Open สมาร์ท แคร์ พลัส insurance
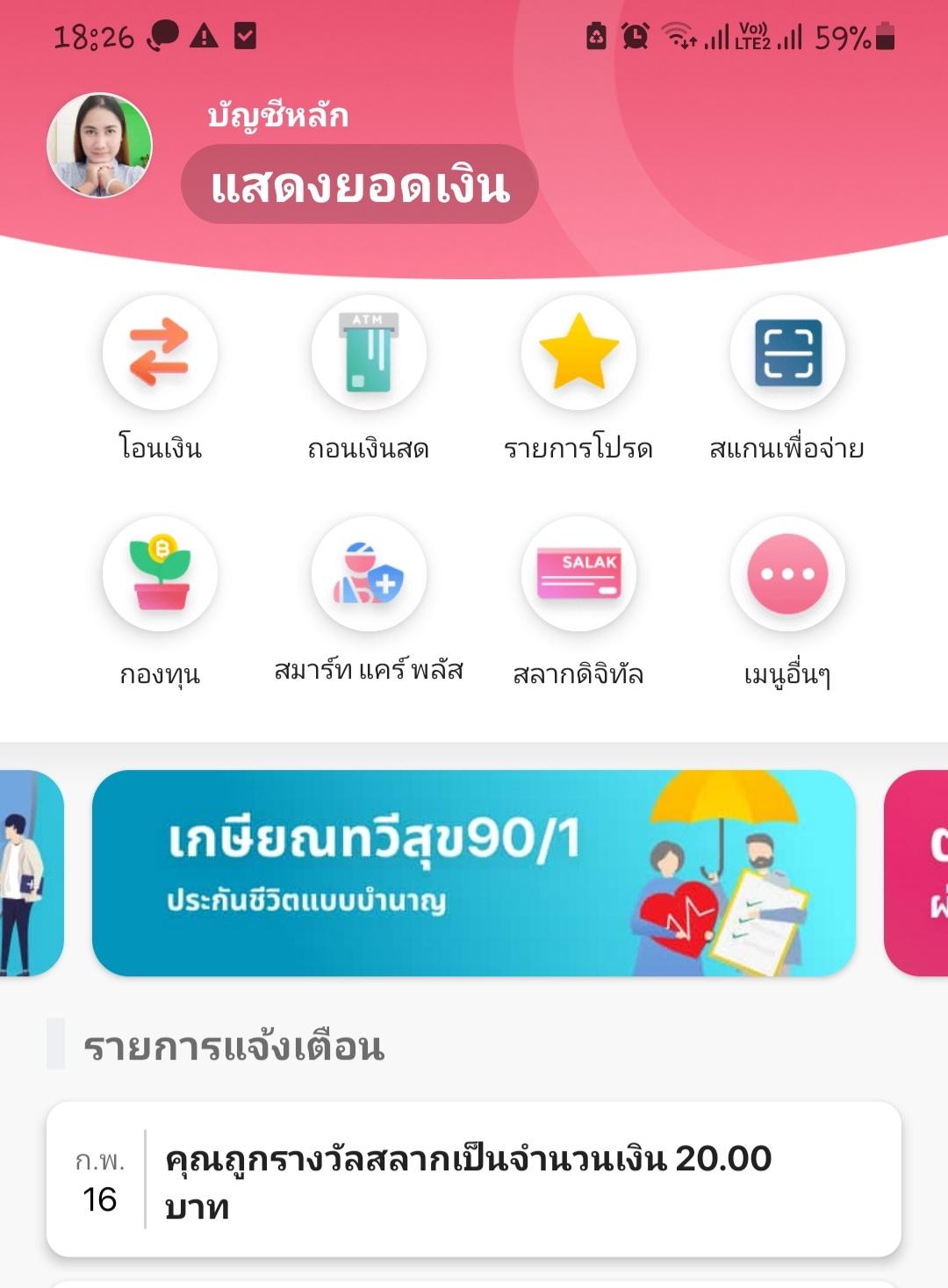Image resolution: width=948 pixels, height=1288 pixels. tap(369, 574)
